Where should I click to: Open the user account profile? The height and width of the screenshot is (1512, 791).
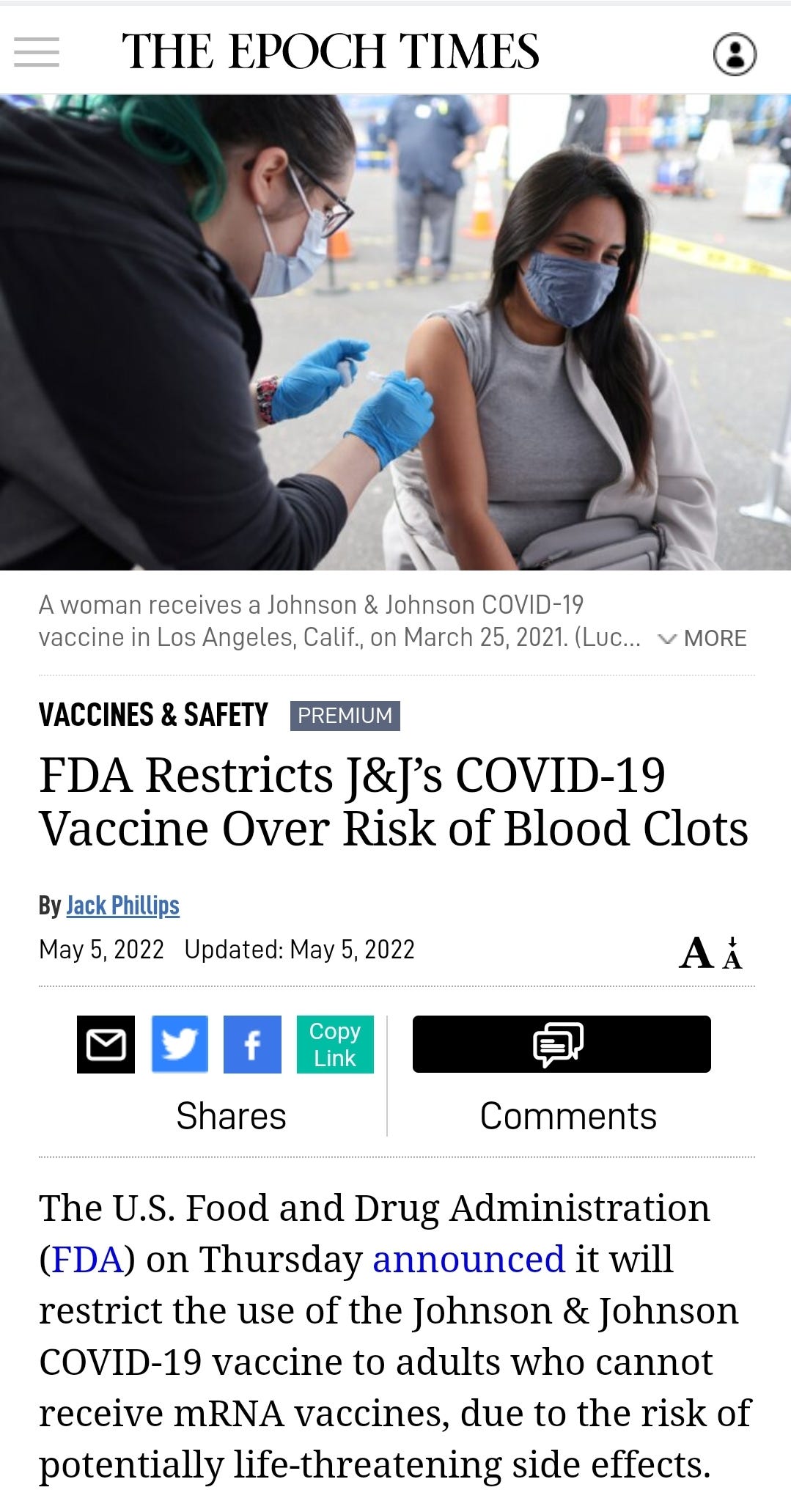(x=734, y=54)
